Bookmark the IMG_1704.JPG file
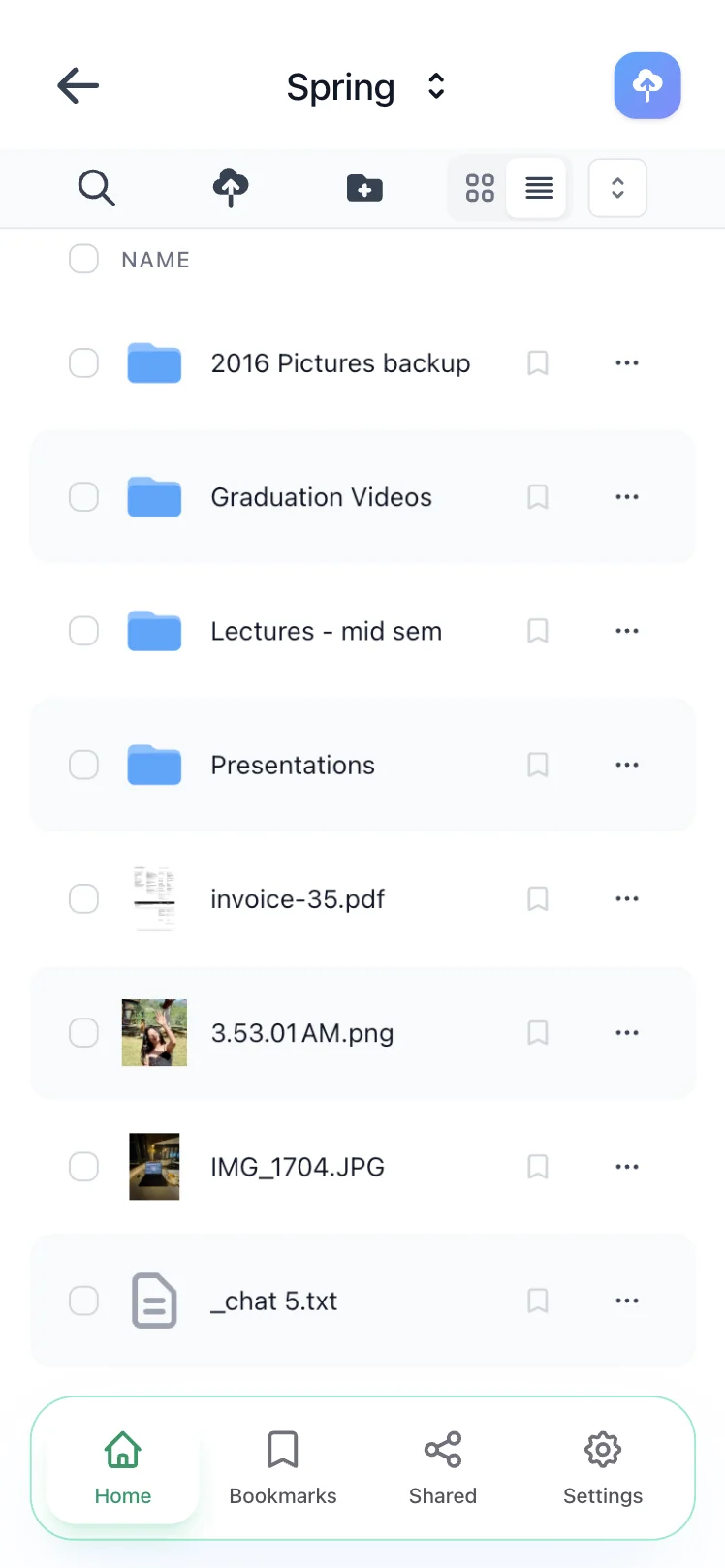The height and width of the screenshot is (1568, 725). [x=538, y=1167]
